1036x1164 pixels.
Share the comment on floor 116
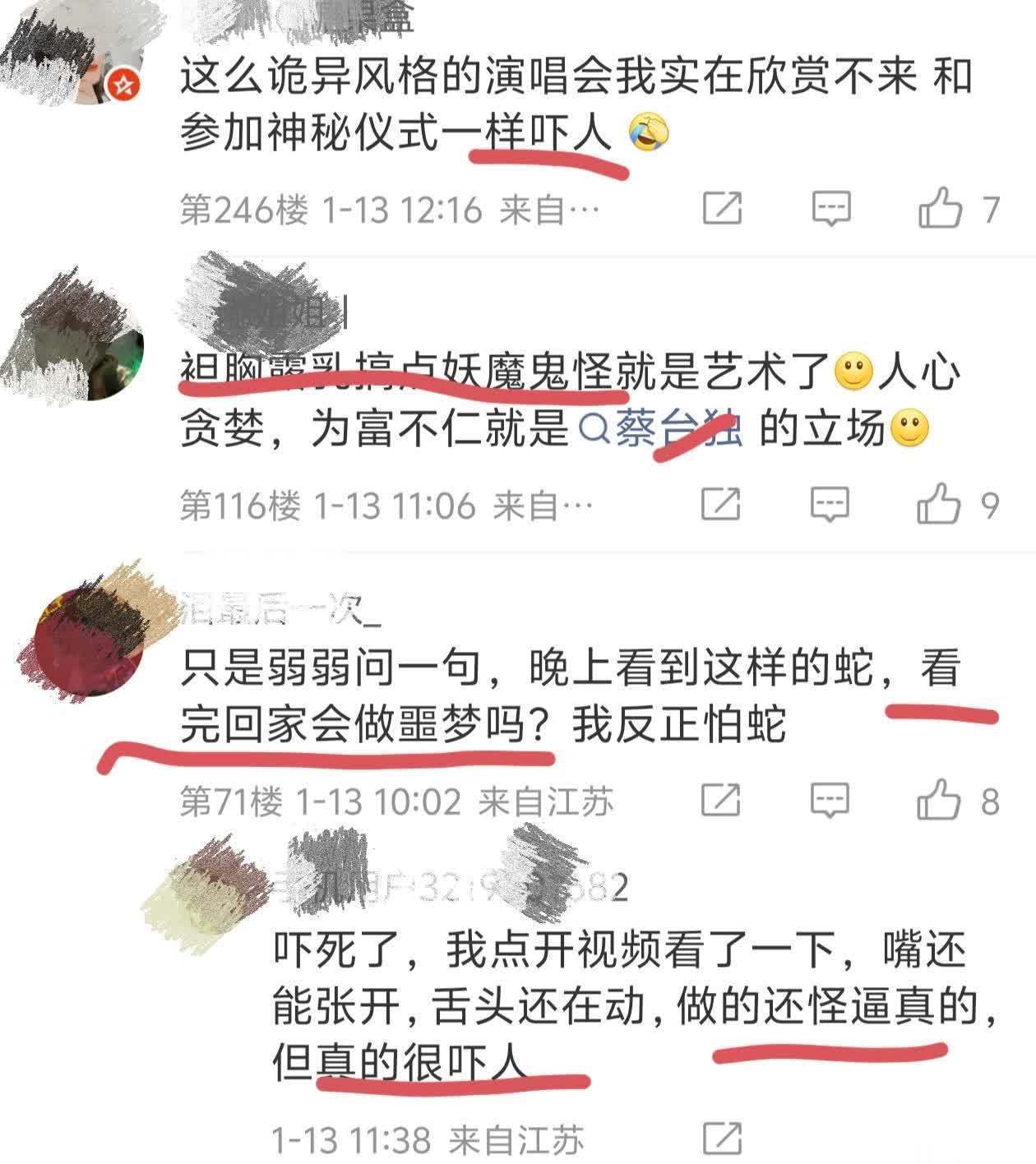[720, 504]
